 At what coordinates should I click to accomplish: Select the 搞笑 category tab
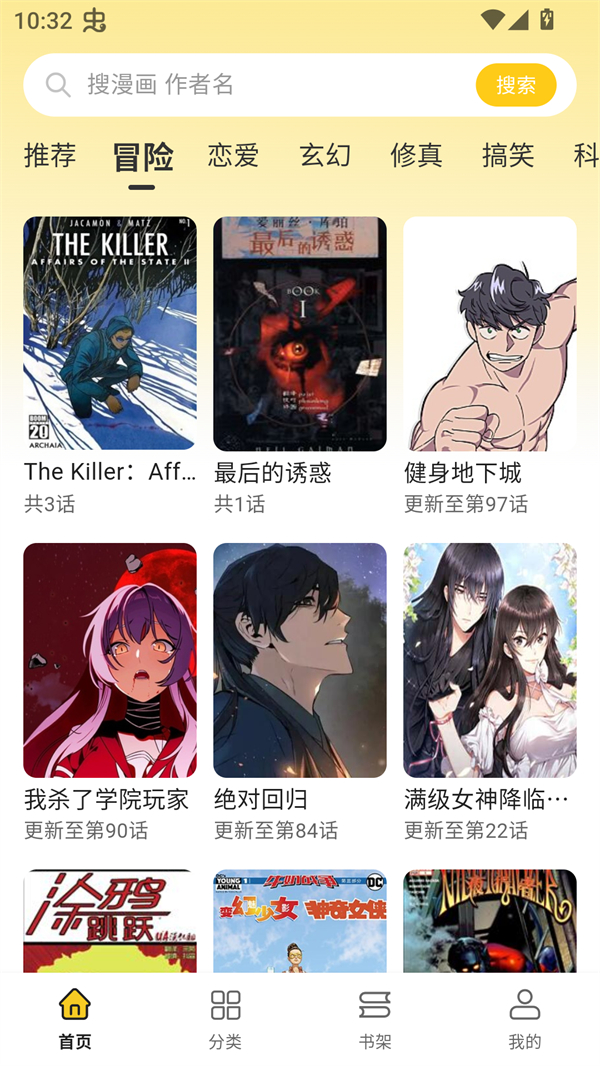pyautogui.click(x=508, y=155)
